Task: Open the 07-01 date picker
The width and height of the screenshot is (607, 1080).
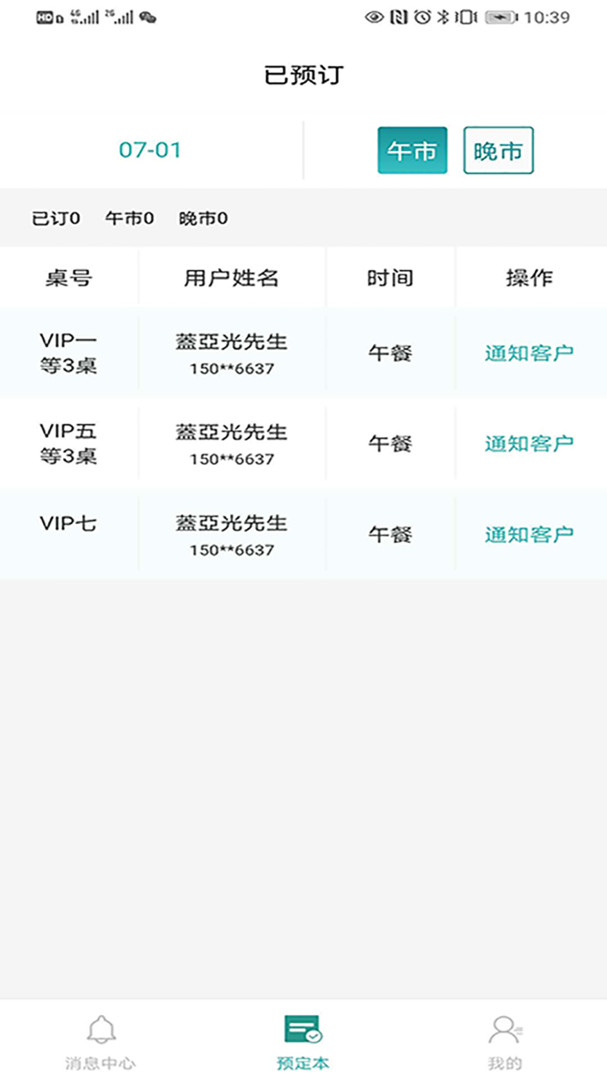Action: (150, 151)
